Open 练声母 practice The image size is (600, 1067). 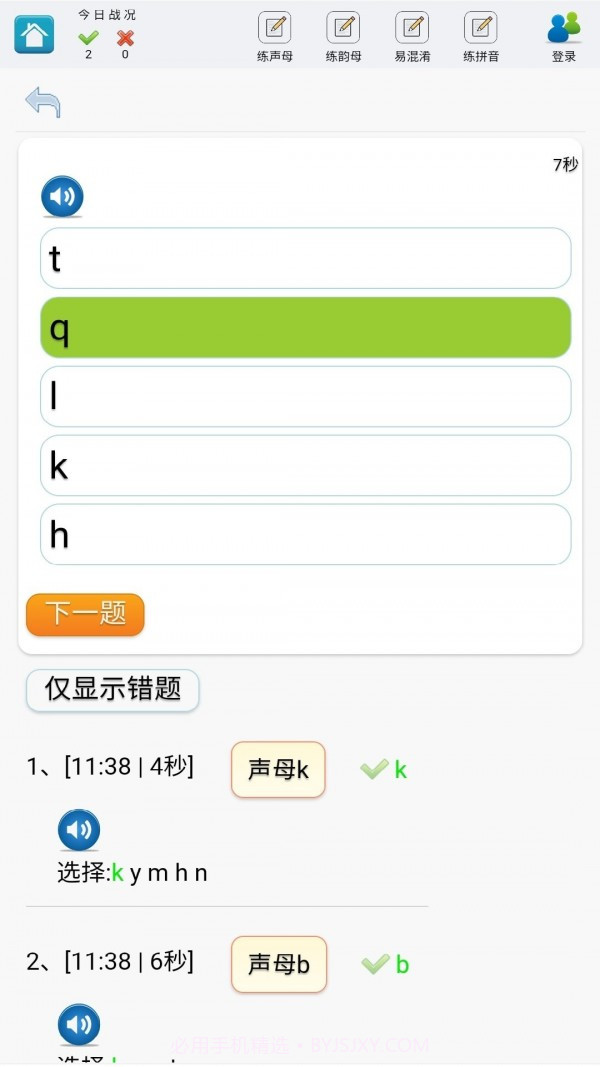coord(275,36)
